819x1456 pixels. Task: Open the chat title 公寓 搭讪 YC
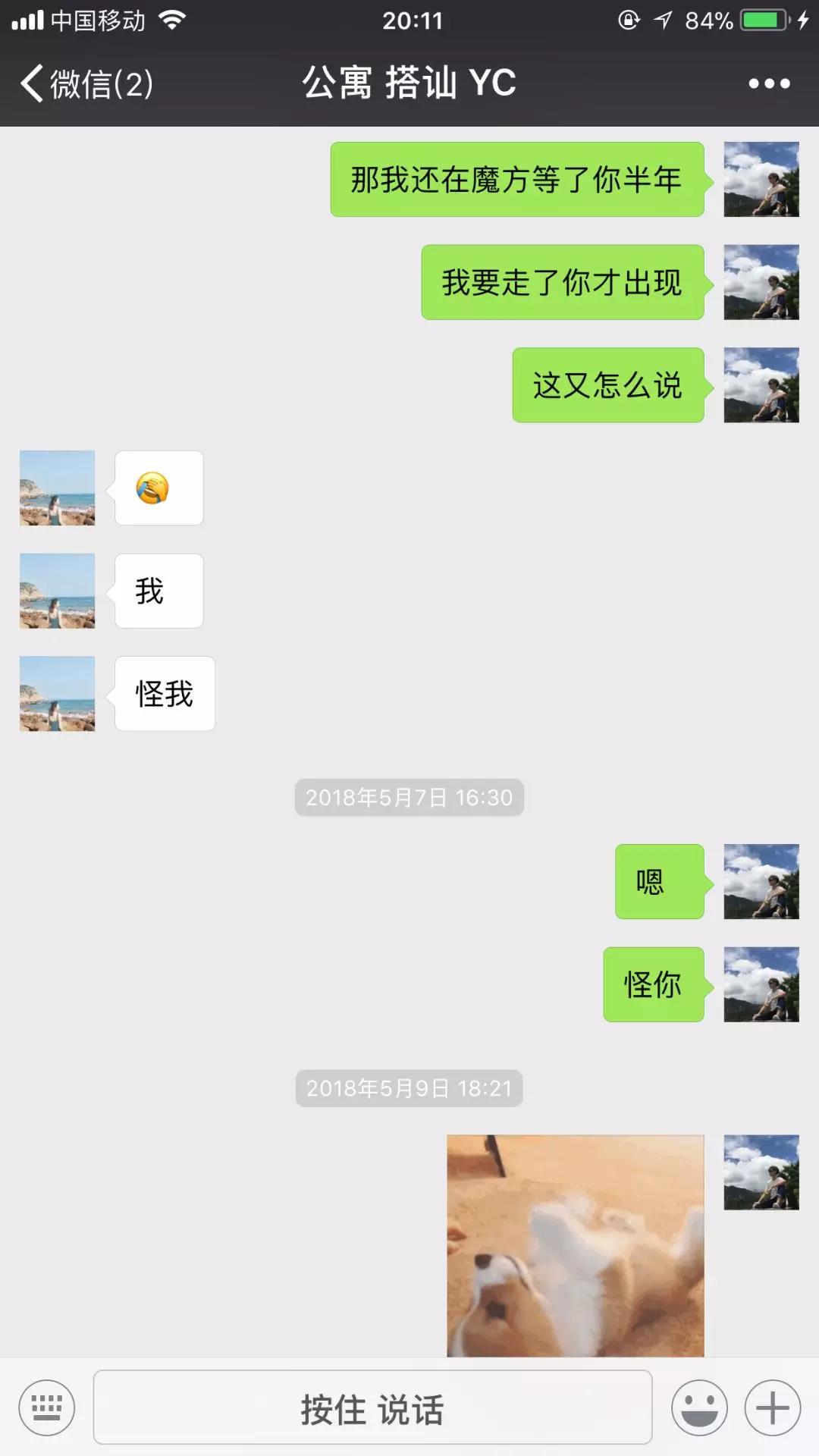coord(409,83)
